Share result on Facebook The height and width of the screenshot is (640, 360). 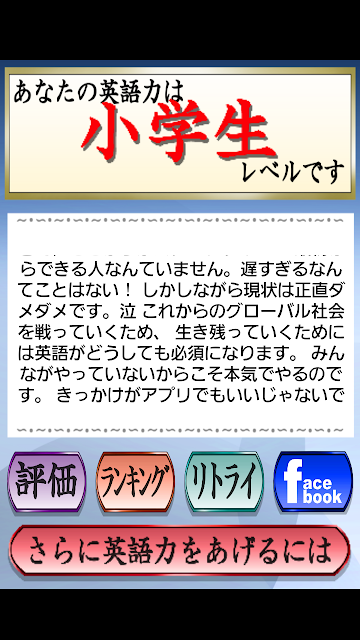(313, 482)
